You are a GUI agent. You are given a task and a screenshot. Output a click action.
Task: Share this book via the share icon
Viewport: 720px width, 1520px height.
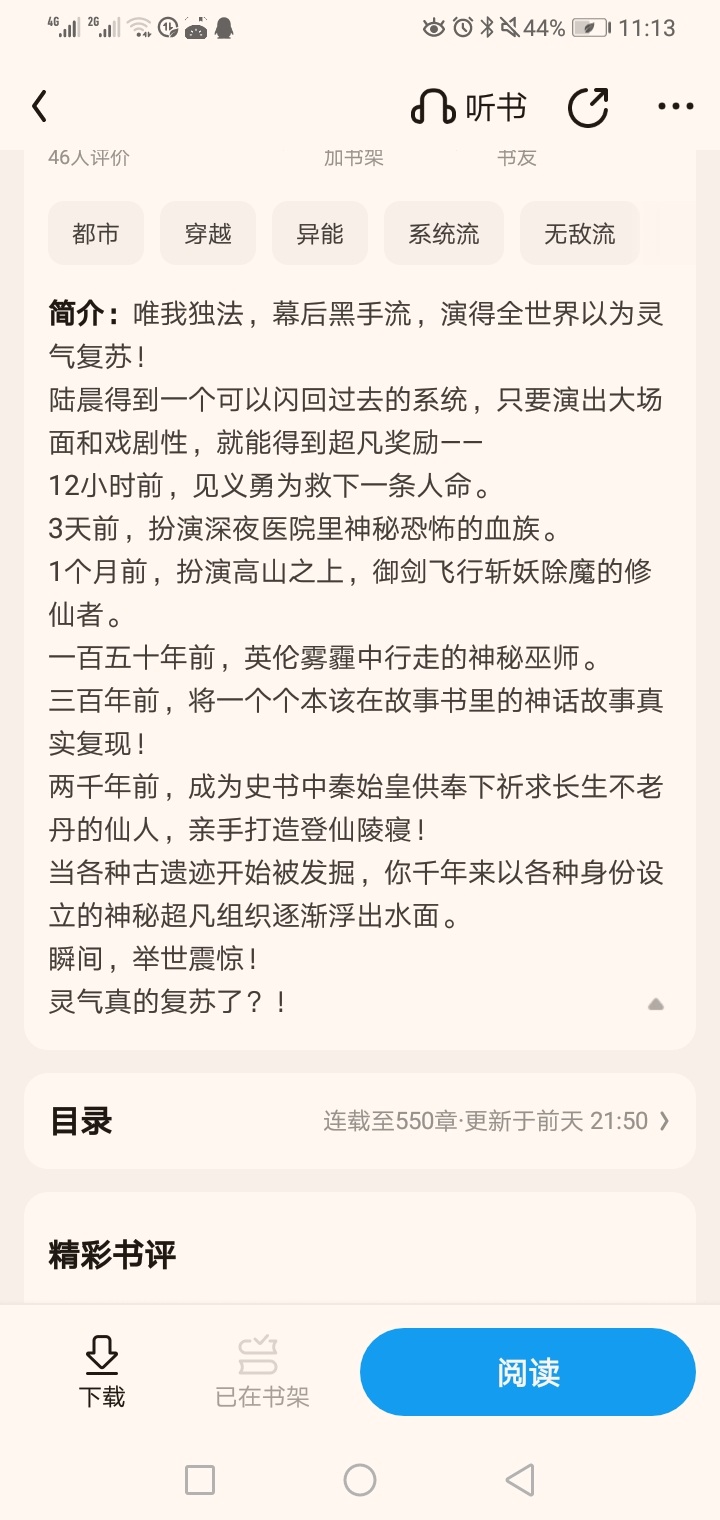click(x=588, y=107)
